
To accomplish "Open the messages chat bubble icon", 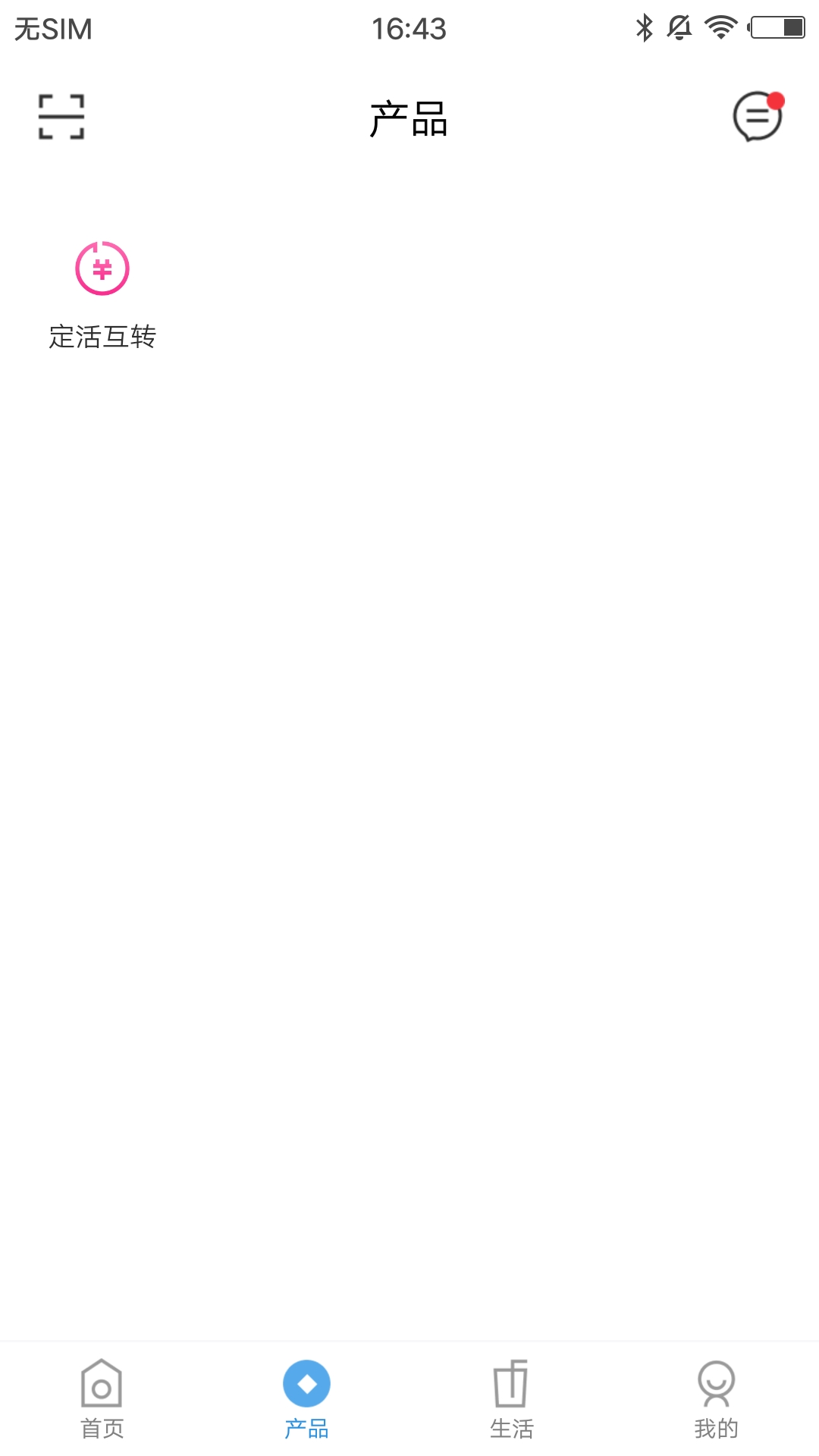I will [x=758, y=116].
